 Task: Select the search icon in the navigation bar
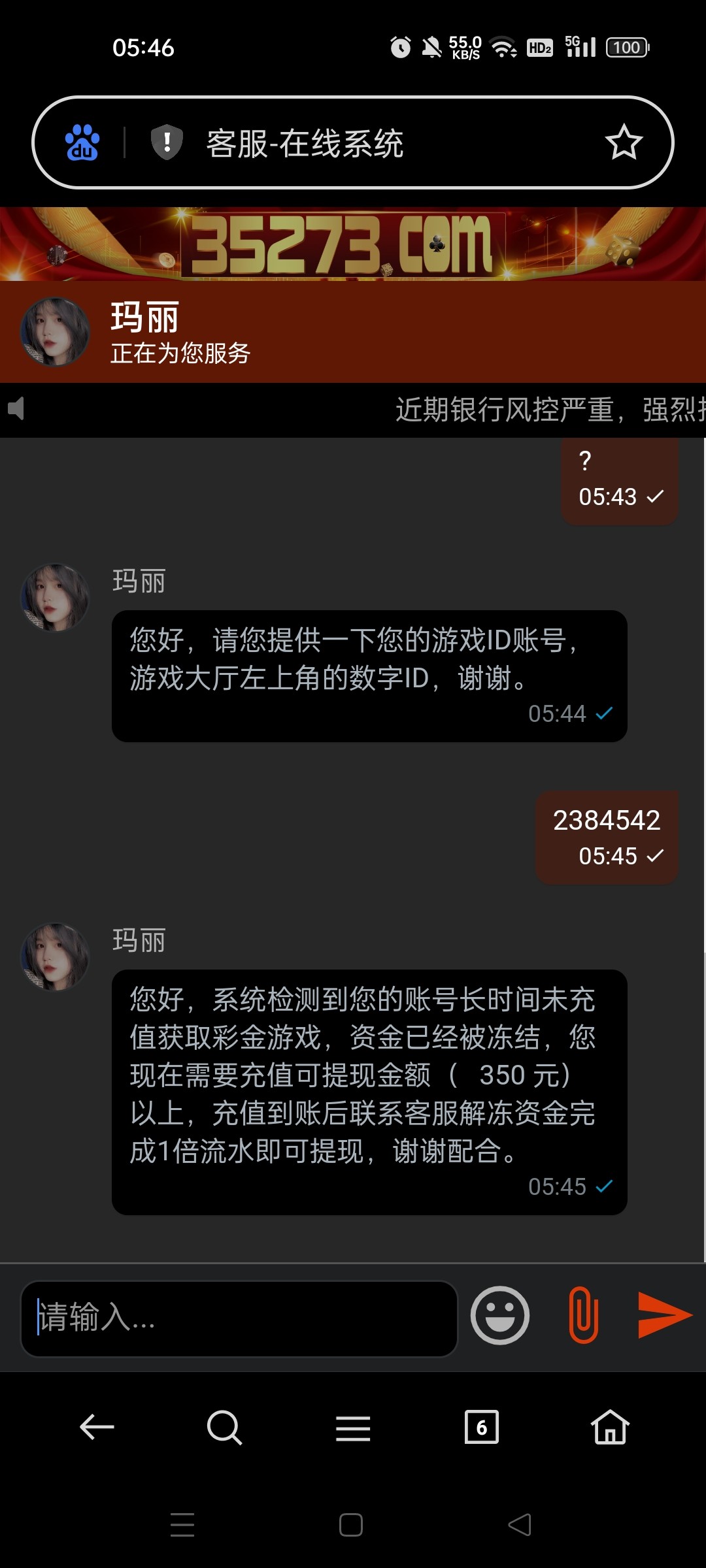[x=224, y=1428]
